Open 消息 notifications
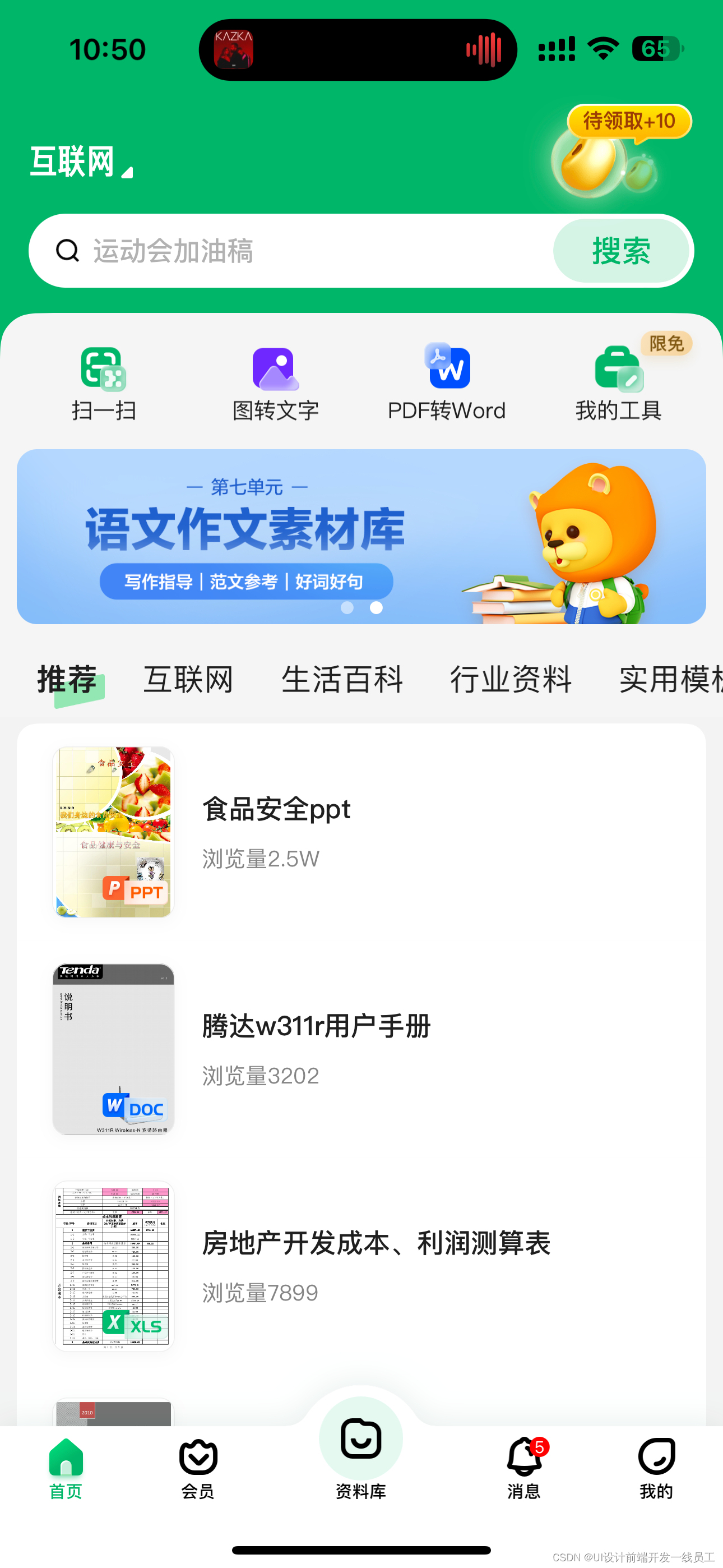Screen dimensions: 723x1568 pyautogui.click(x=524, y=1469)
